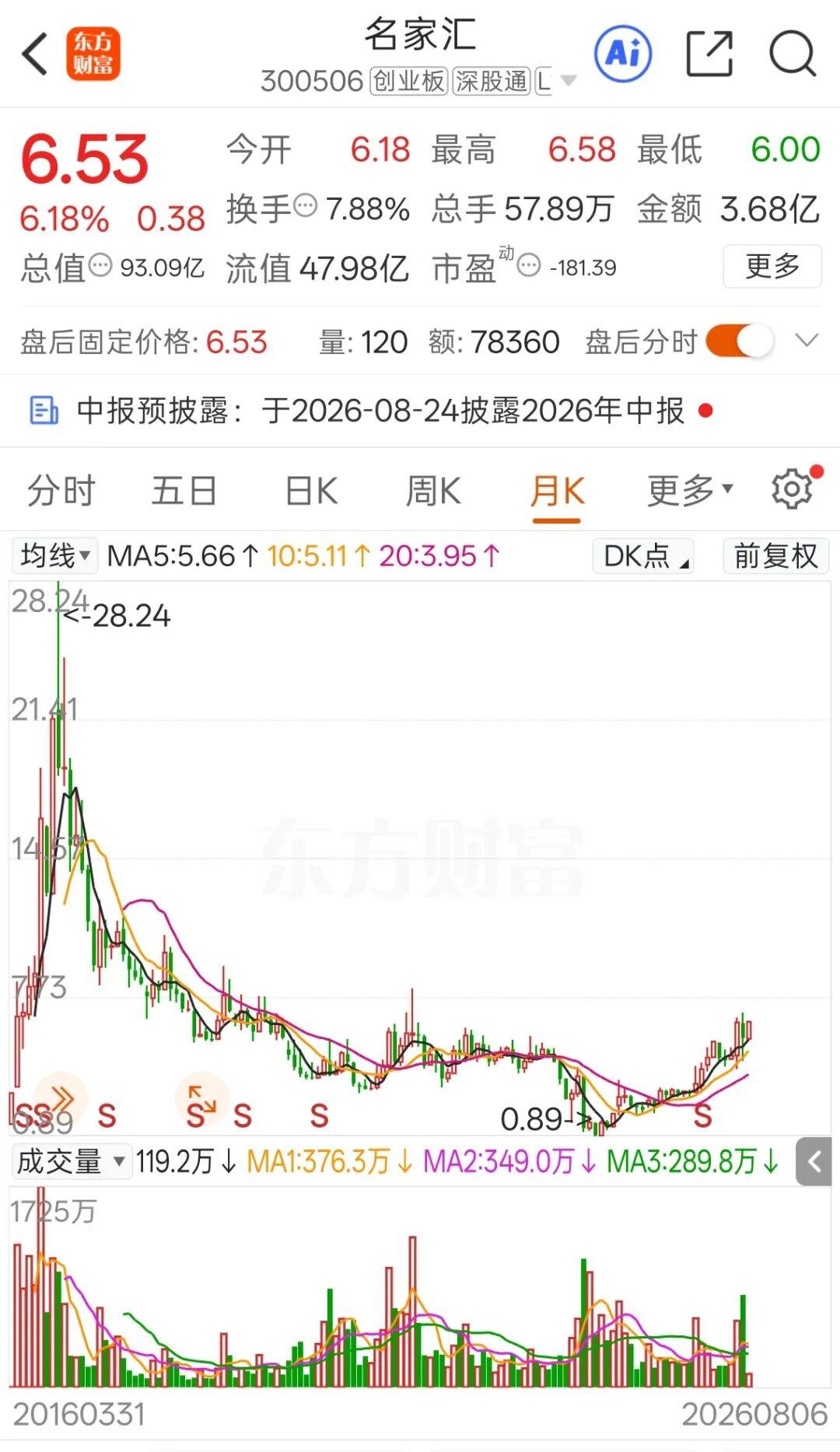Expand the stock tag dropdown arrow
The image size is (840, 1452).
(569, 81)
